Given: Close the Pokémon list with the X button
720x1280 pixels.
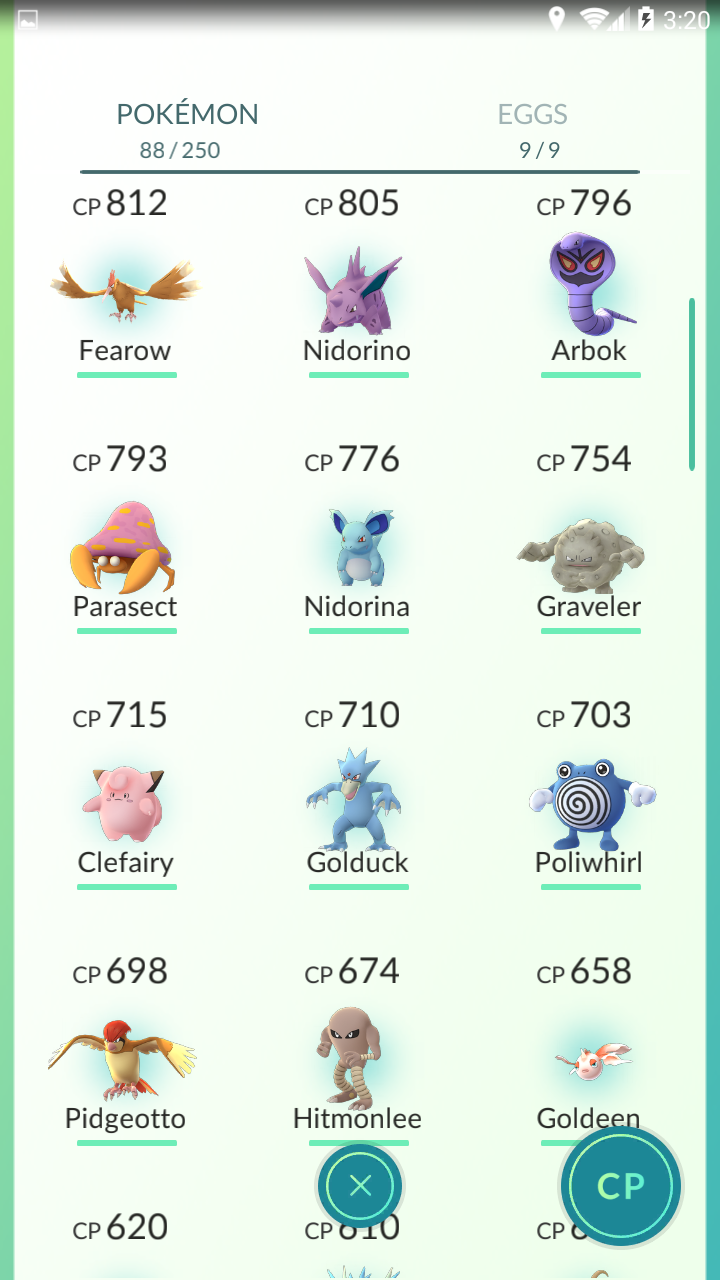Looking at the screenshot, I should coord(360,1187).
